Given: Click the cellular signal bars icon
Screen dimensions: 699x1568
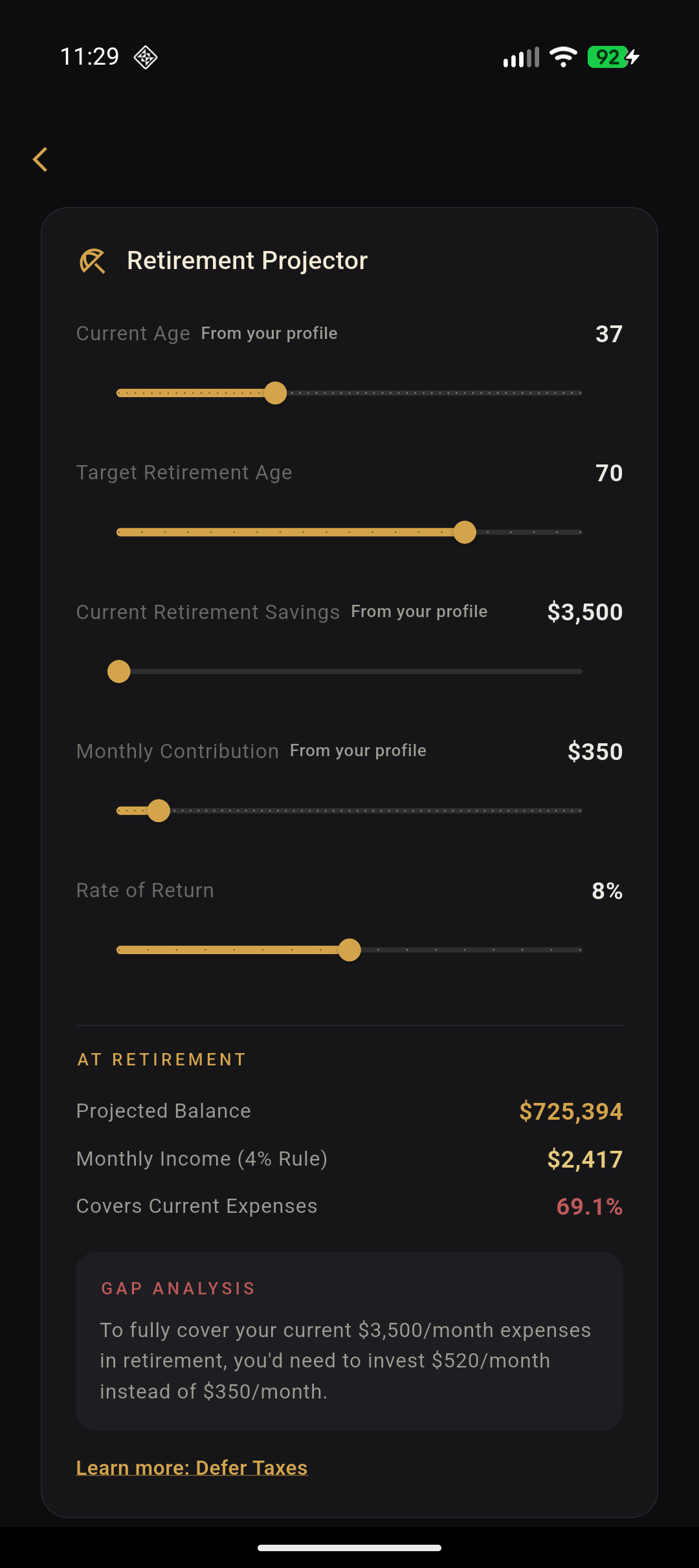Looking at the screenshot, I should pyautogui.click(x=522, y=57).
